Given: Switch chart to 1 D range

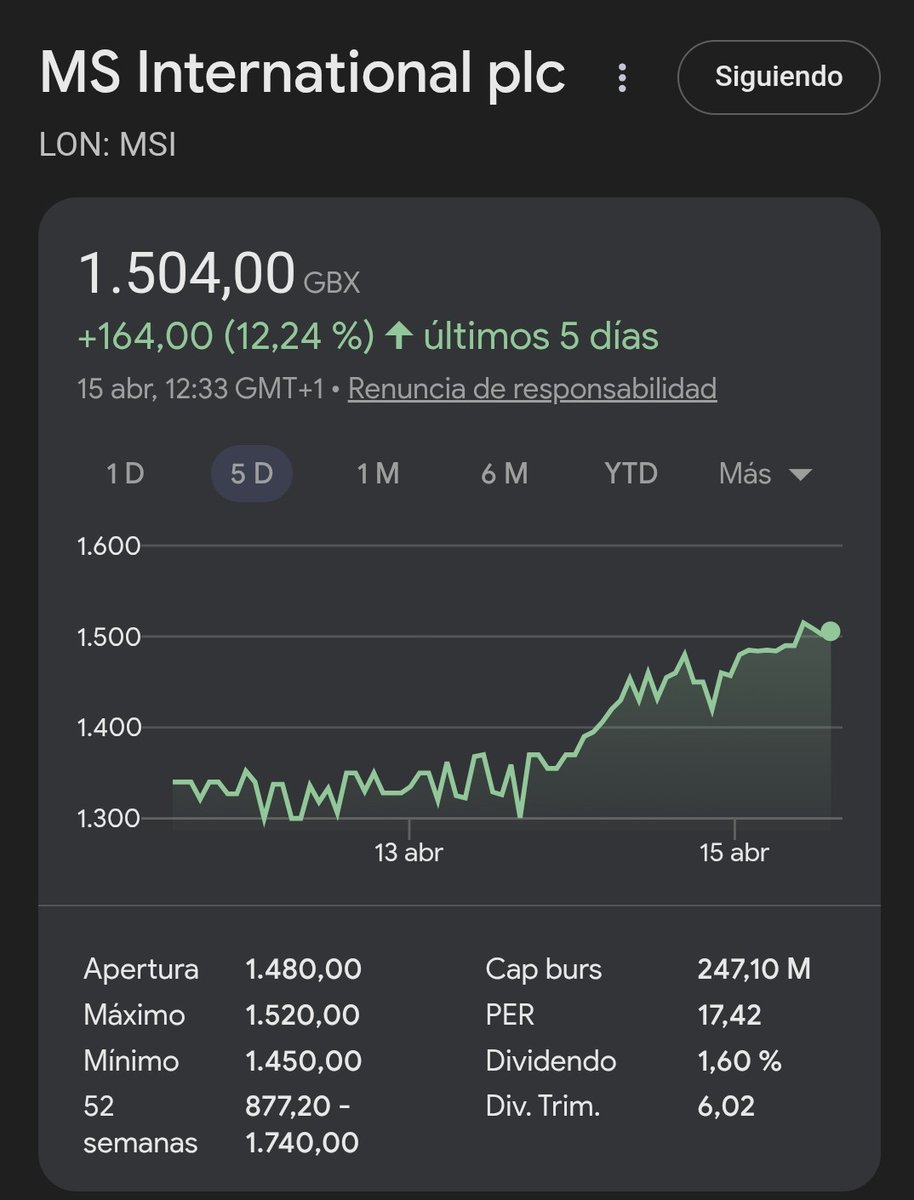Looking at the screenshot, I should tap(126, 474).
